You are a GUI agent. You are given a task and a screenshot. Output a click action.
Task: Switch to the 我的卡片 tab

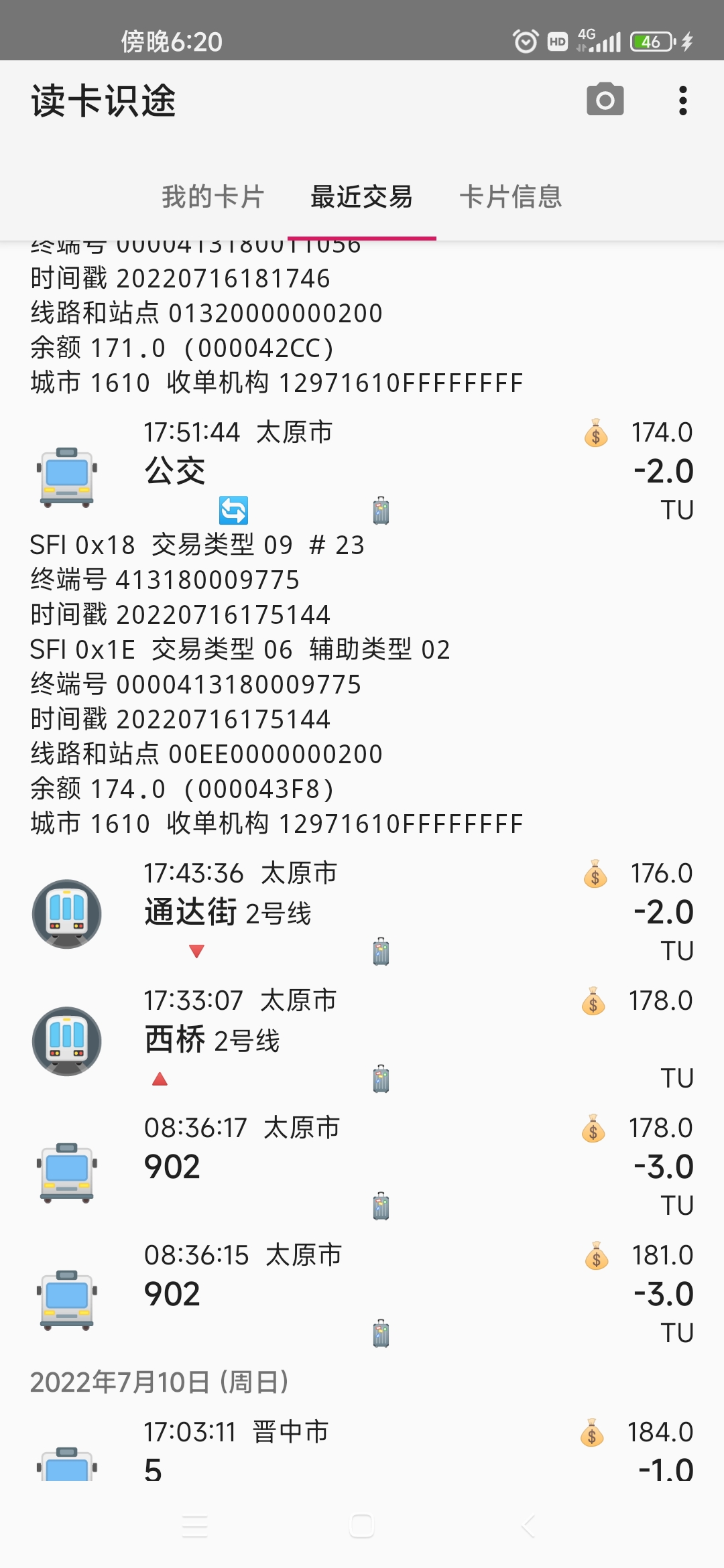tap(213, 197)
